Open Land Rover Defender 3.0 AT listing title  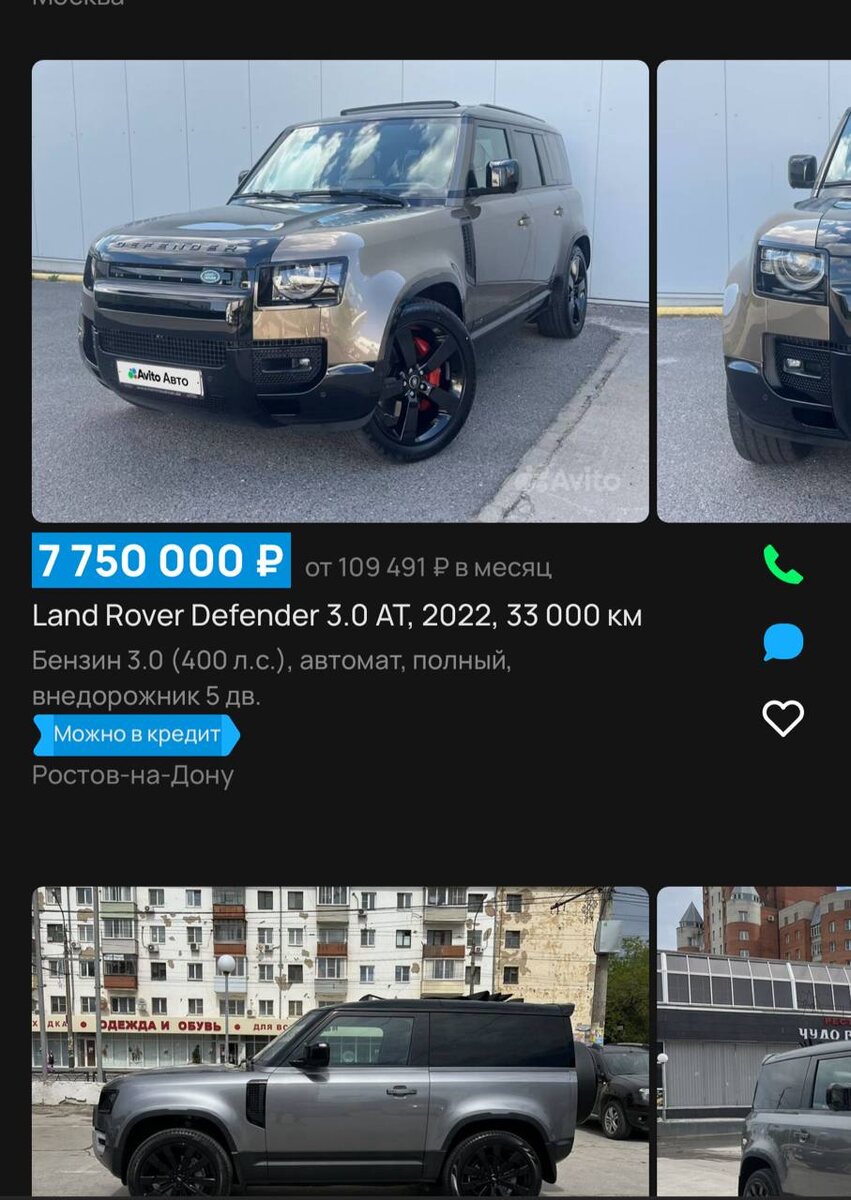337,616
